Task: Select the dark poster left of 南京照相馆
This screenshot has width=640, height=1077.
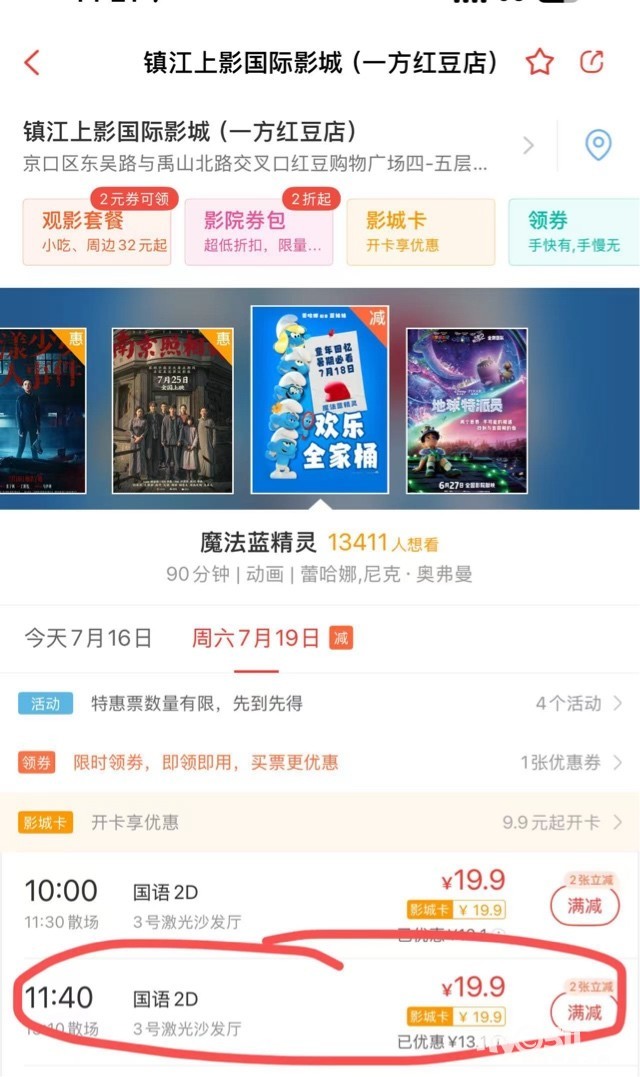Action: 43,410
